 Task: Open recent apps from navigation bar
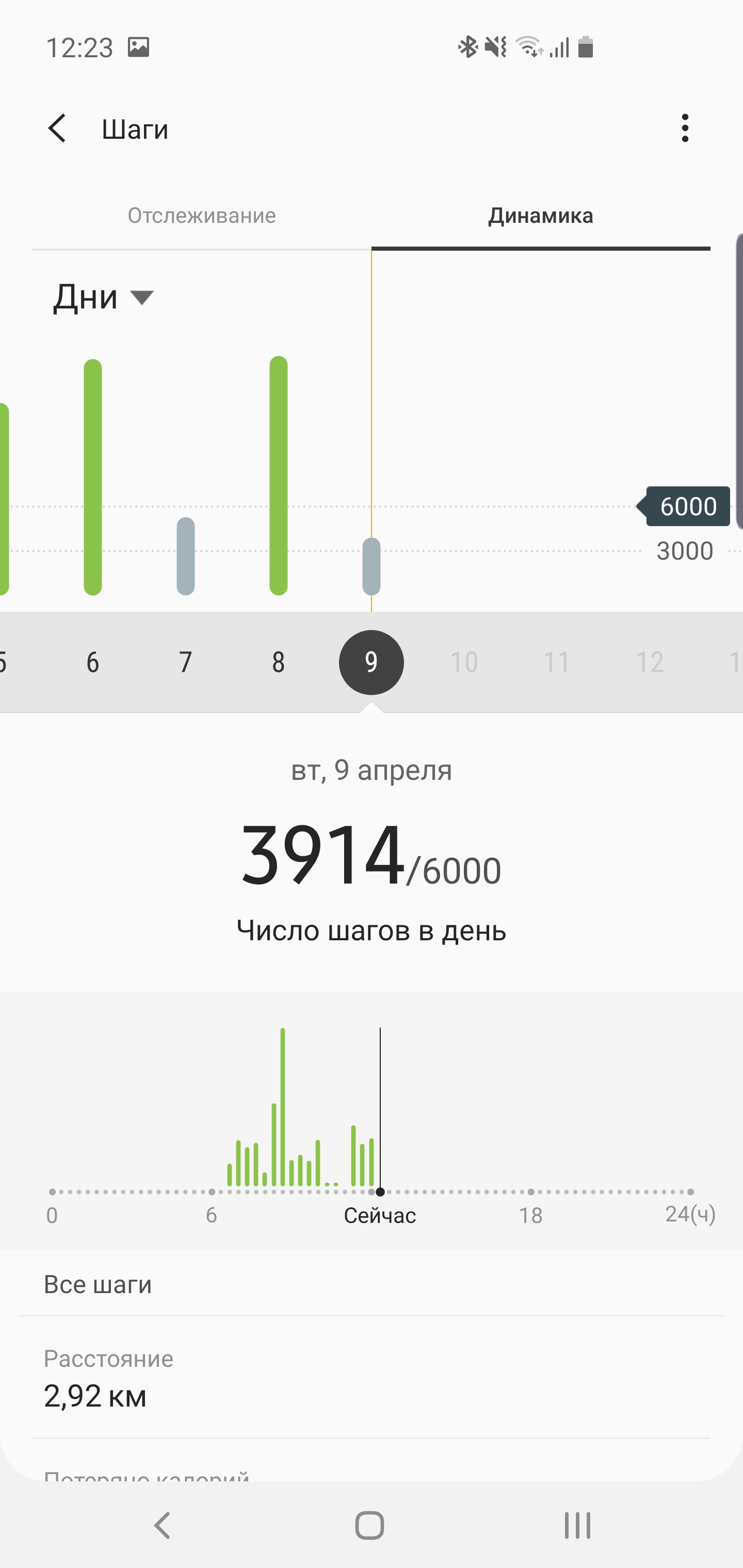[x=577, y=1525]
